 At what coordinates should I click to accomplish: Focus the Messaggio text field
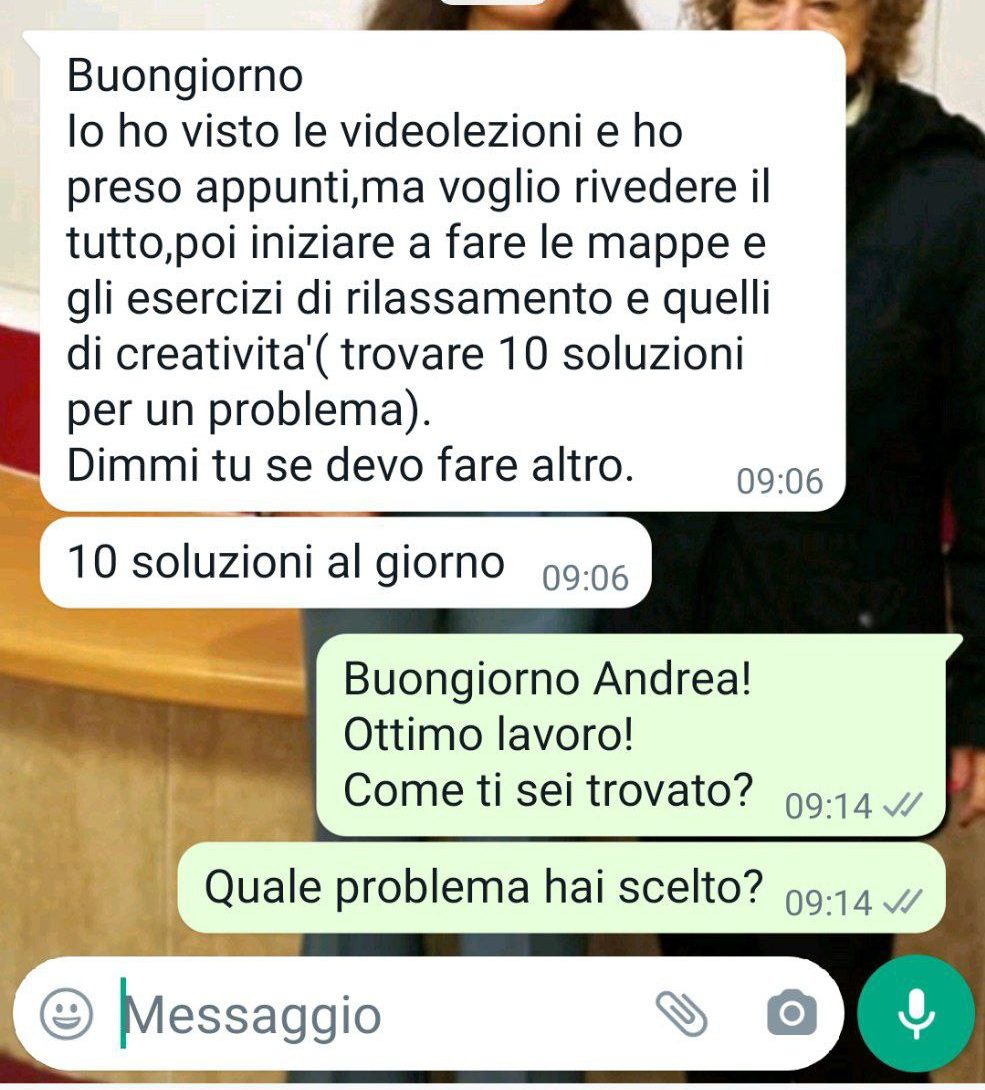[380, 1015]
